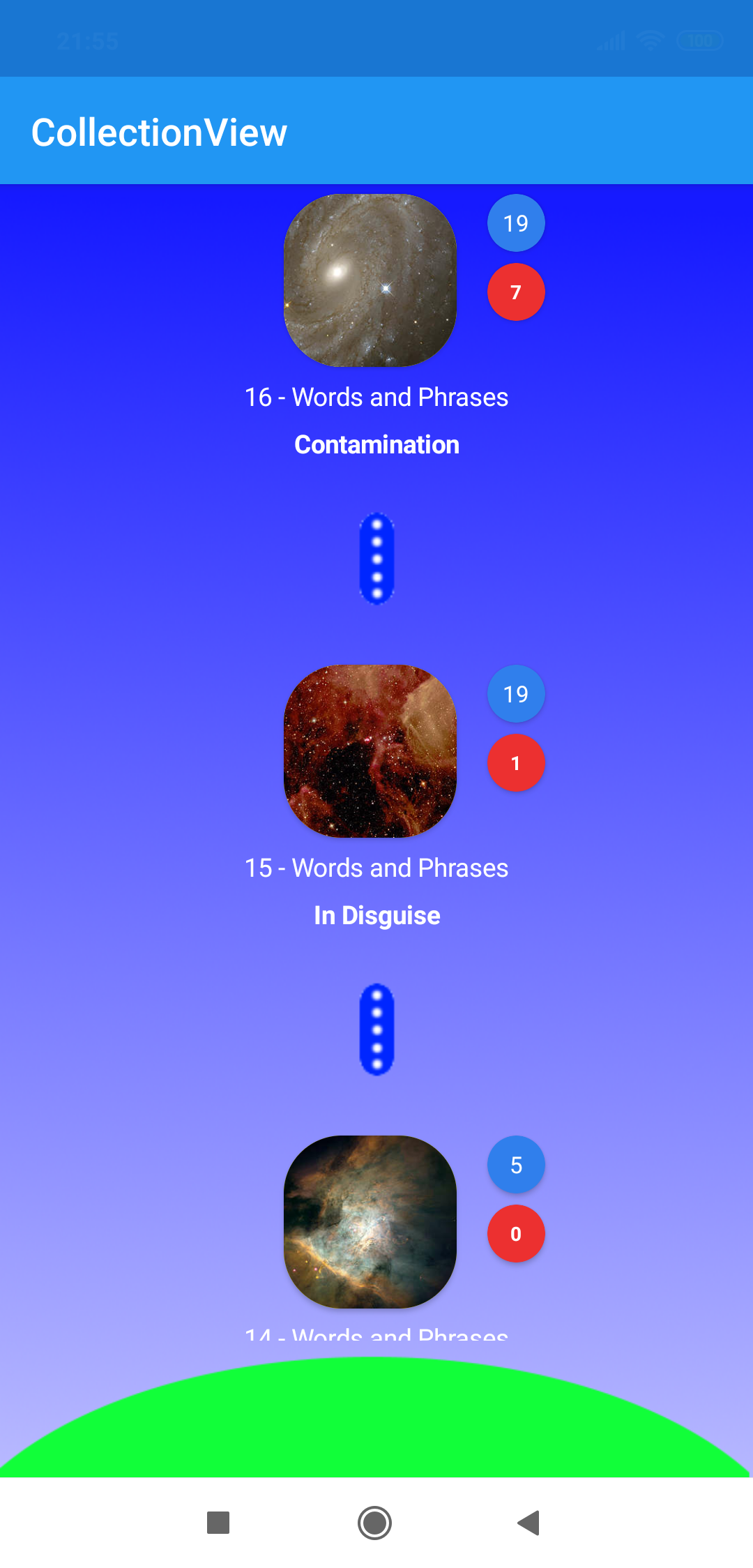Tap the blue 5 badge on lesson 14

coord(516,1165)
